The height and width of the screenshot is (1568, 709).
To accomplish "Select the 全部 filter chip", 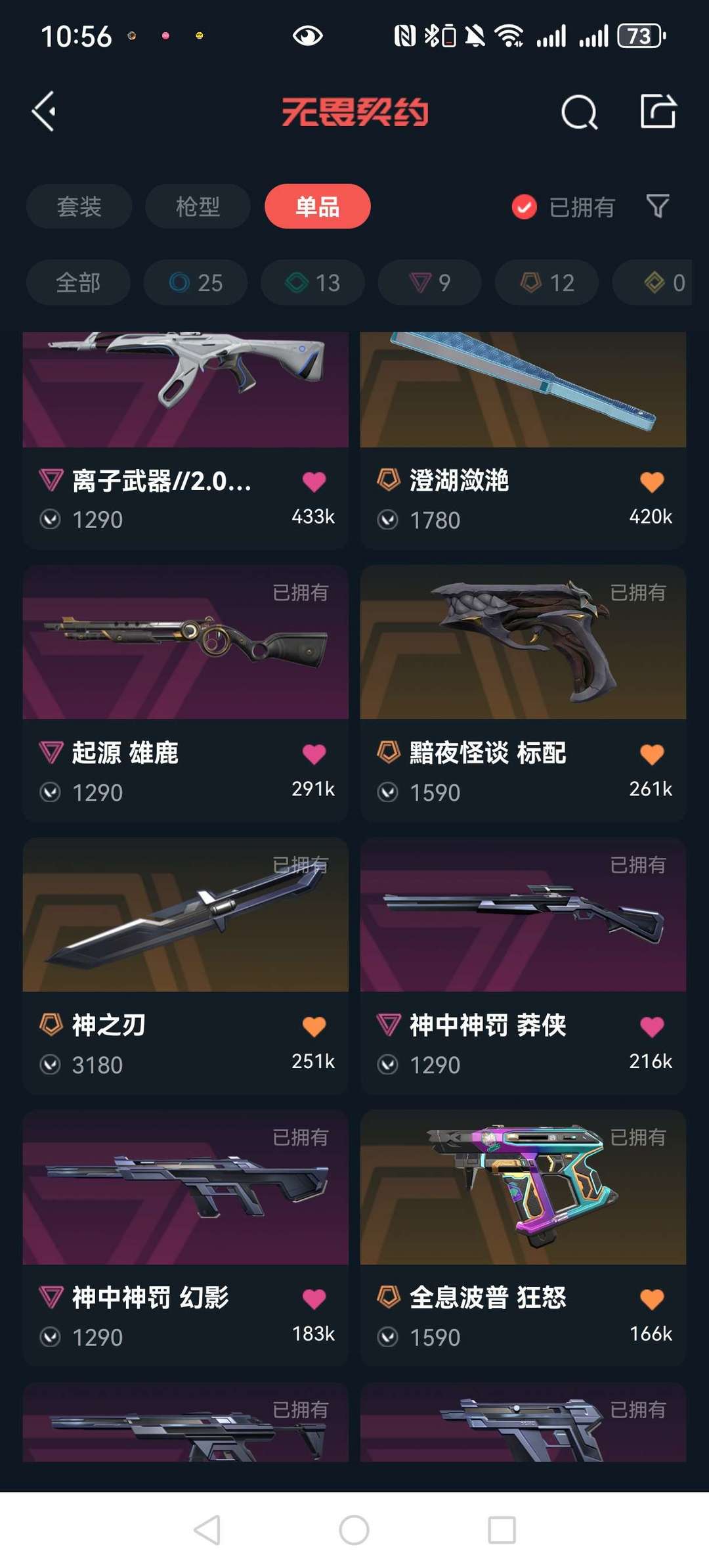I will click(78, 283).
